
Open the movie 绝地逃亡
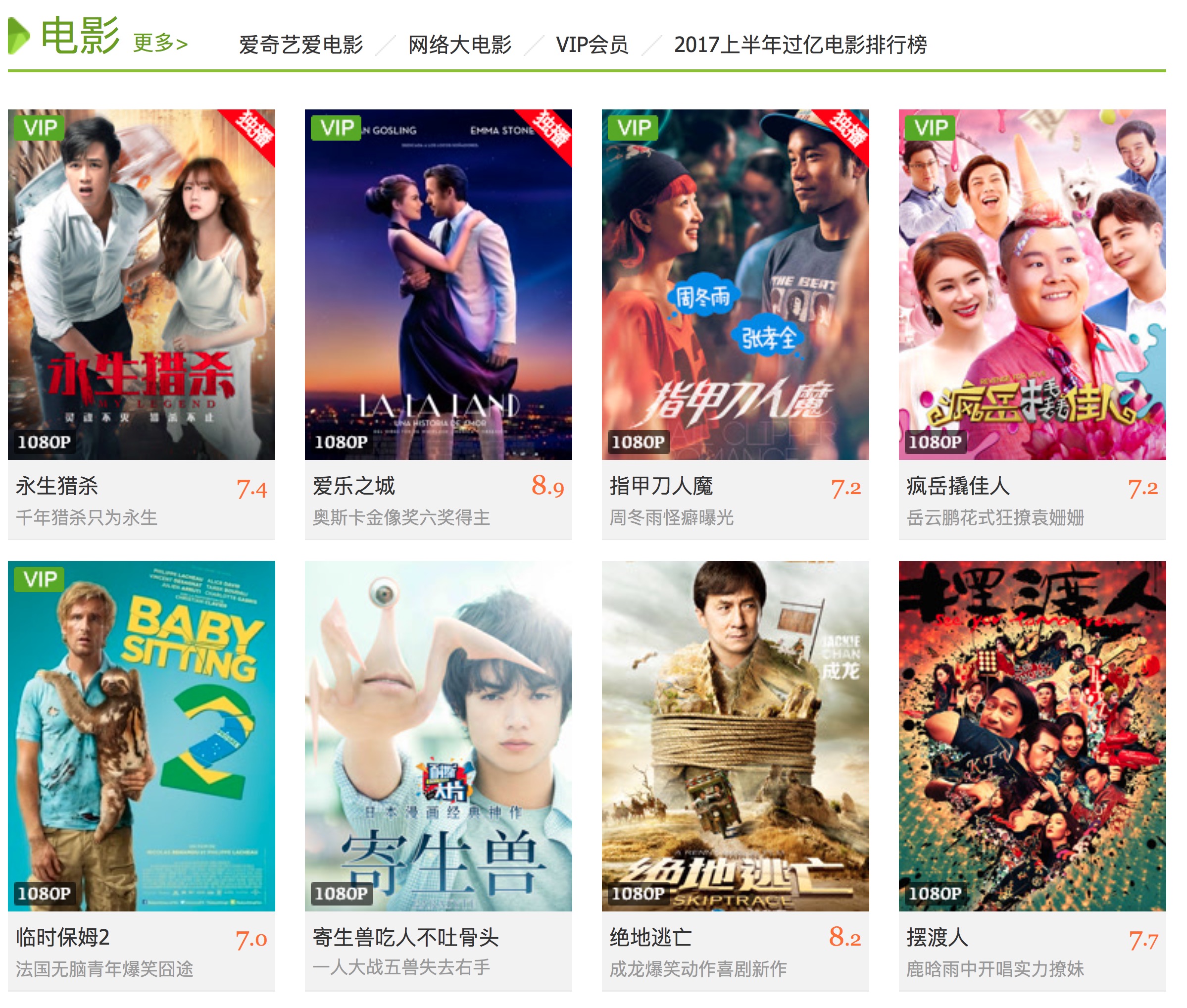[735, 736]
